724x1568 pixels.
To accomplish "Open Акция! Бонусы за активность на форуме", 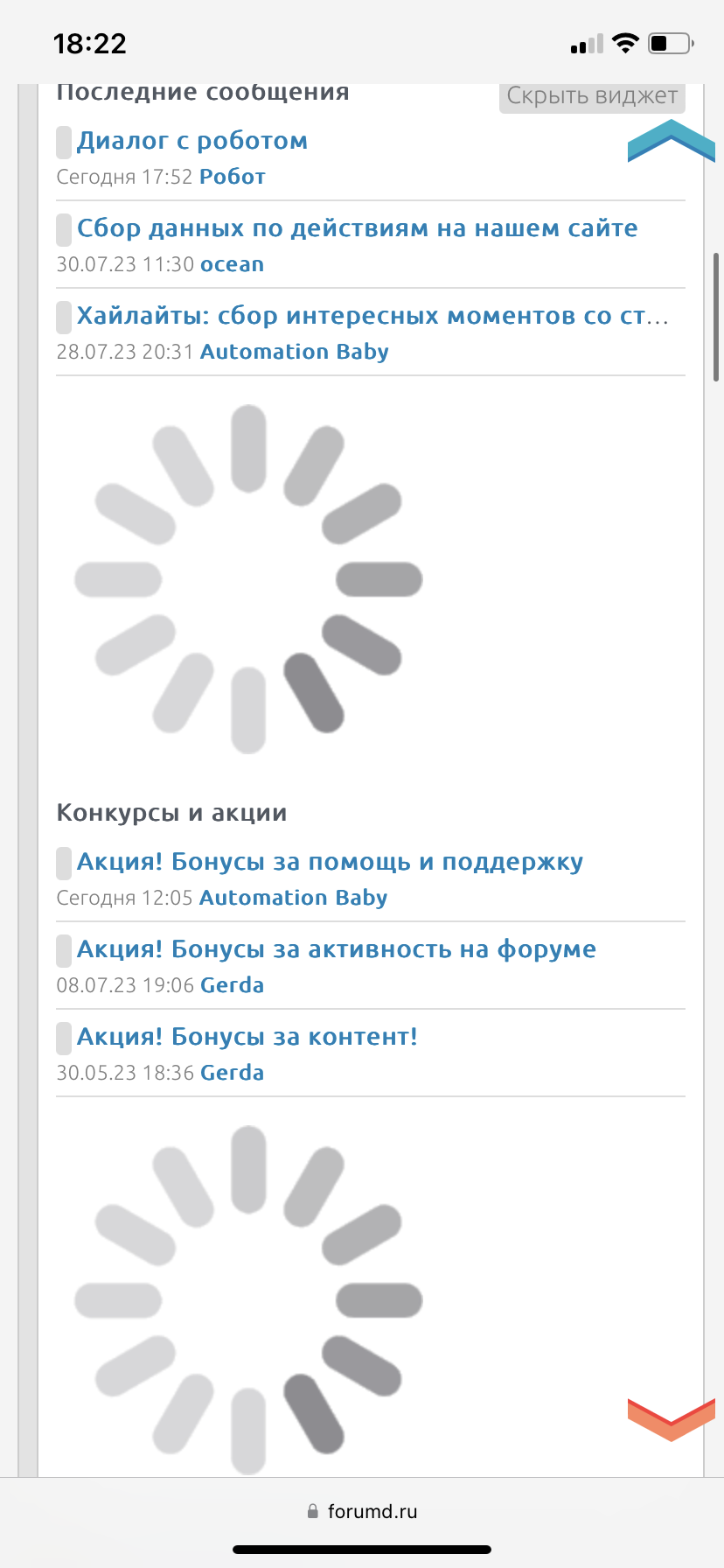I will tap(336, 949).
